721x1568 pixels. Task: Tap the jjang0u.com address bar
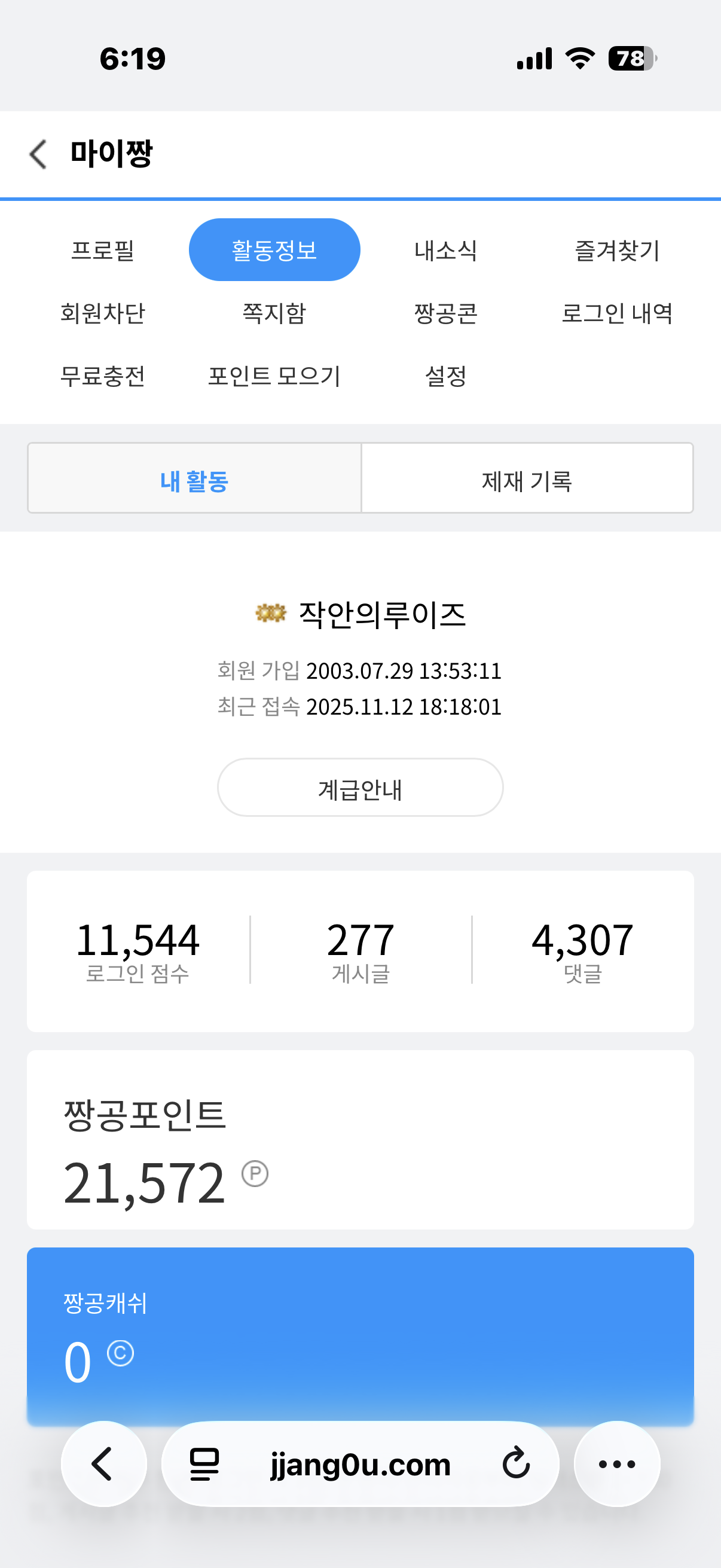coord(360,1464)
